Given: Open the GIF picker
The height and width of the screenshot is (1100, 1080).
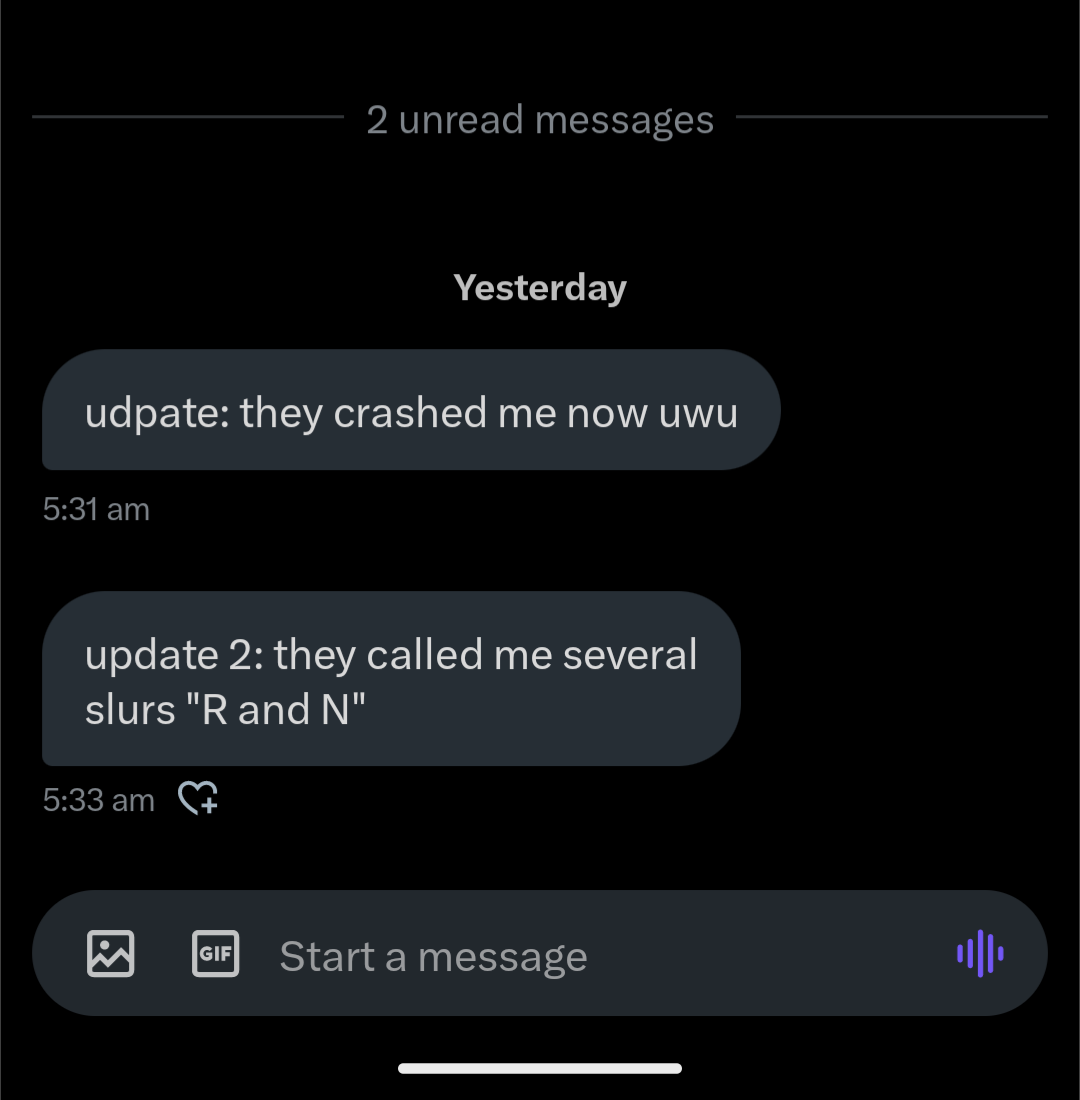Looking at the screenshot, I should coord(215,953).
